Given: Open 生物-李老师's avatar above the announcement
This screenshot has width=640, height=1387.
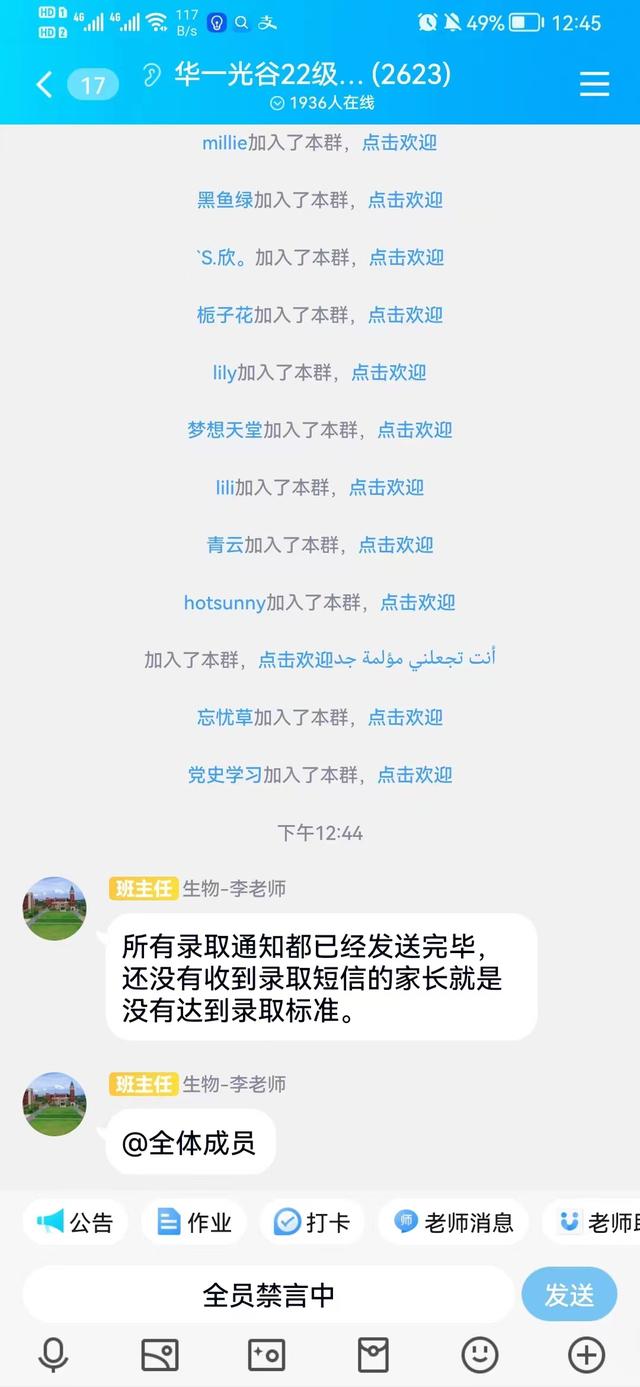Looking at the screenshot, I should (54, 909).
